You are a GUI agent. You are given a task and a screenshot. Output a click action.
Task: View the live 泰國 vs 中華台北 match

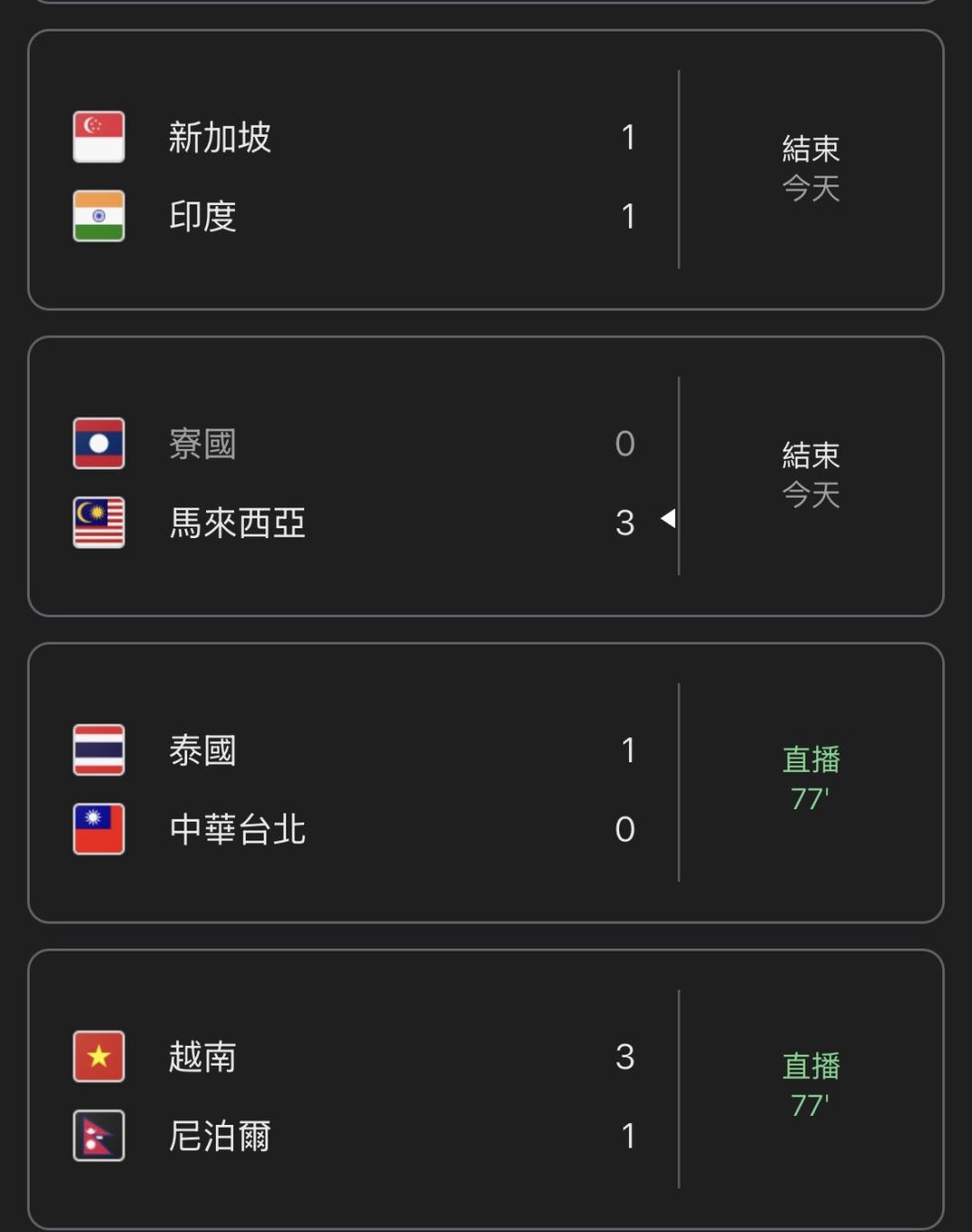tap(486, 783)
